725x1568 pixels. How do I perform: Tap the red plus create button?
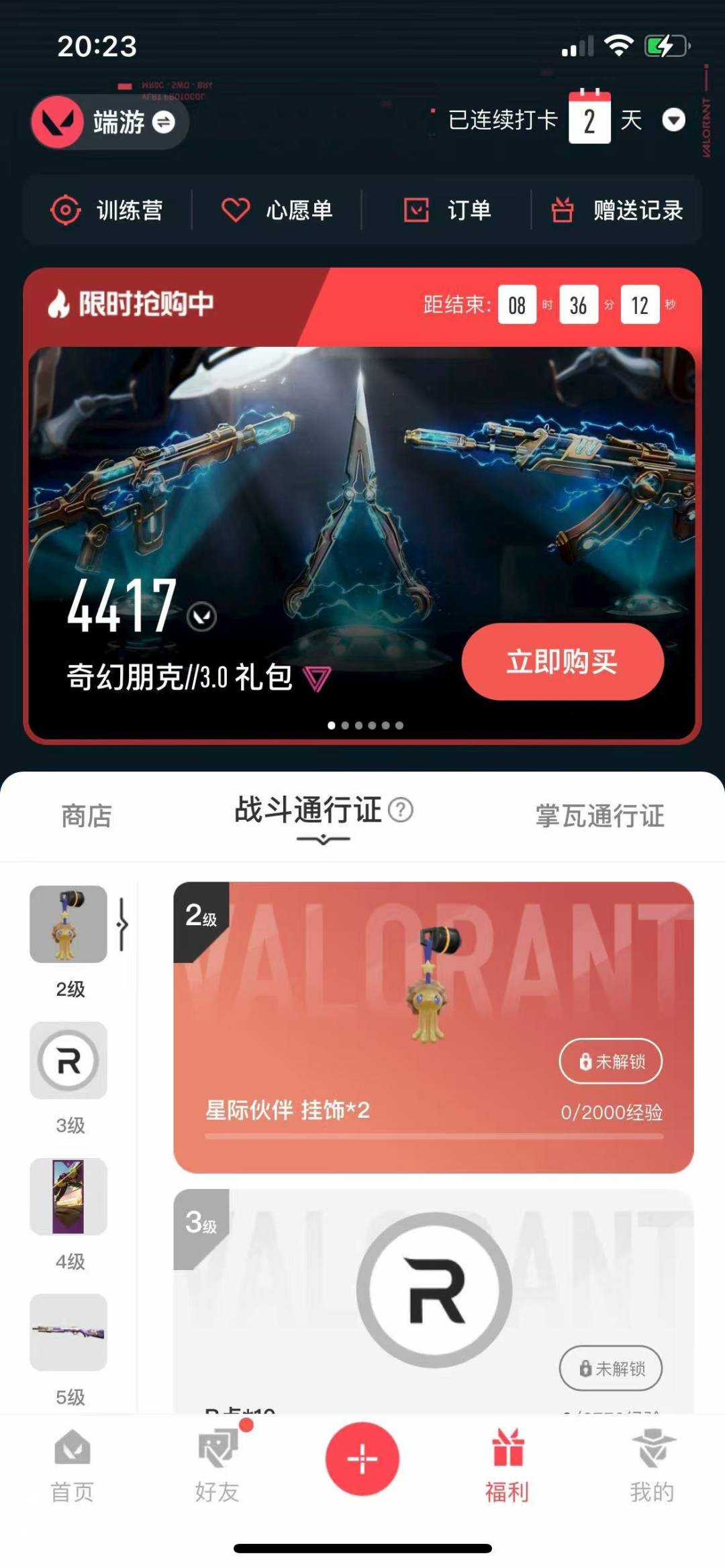pyautogui.click(x=362, y=1459)
